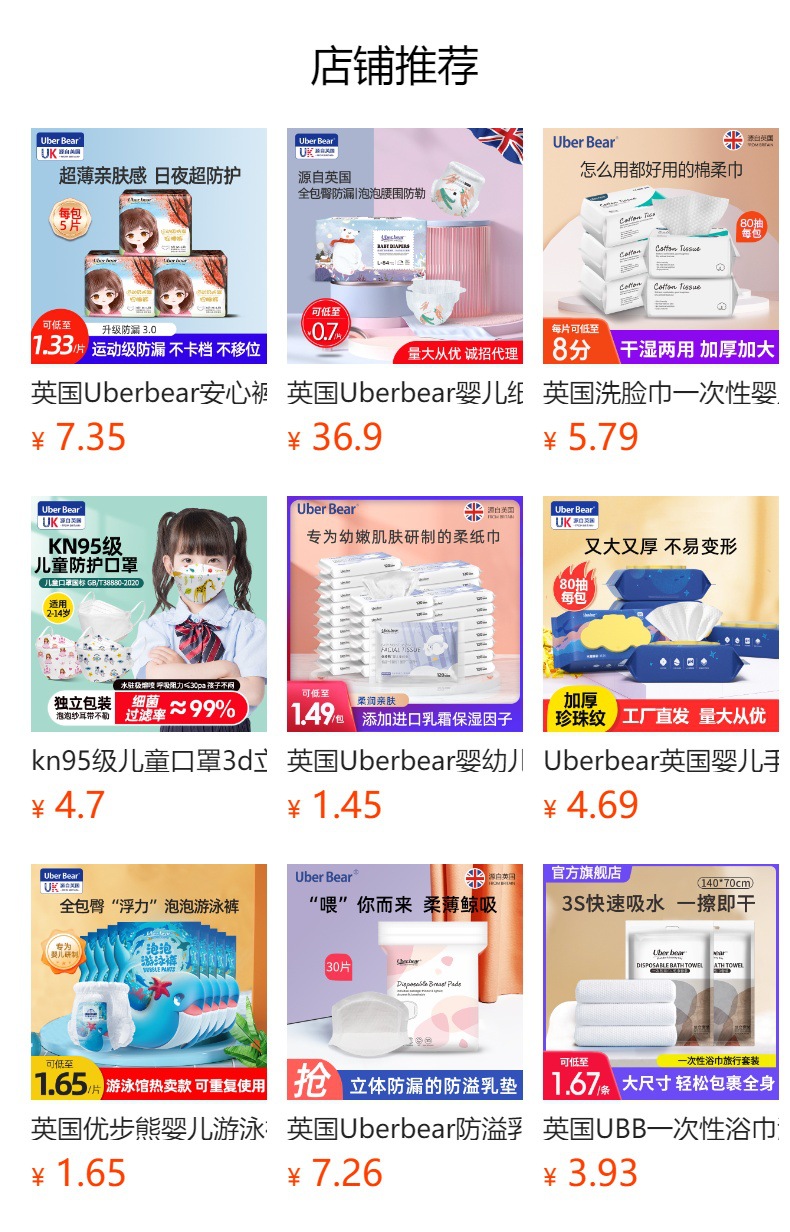This screenshot has width=790, height=1232.
Task: Open the Uberbear 婴儿纸尿裤 item at ¥36.9
Action: click(x=405, y=246)
